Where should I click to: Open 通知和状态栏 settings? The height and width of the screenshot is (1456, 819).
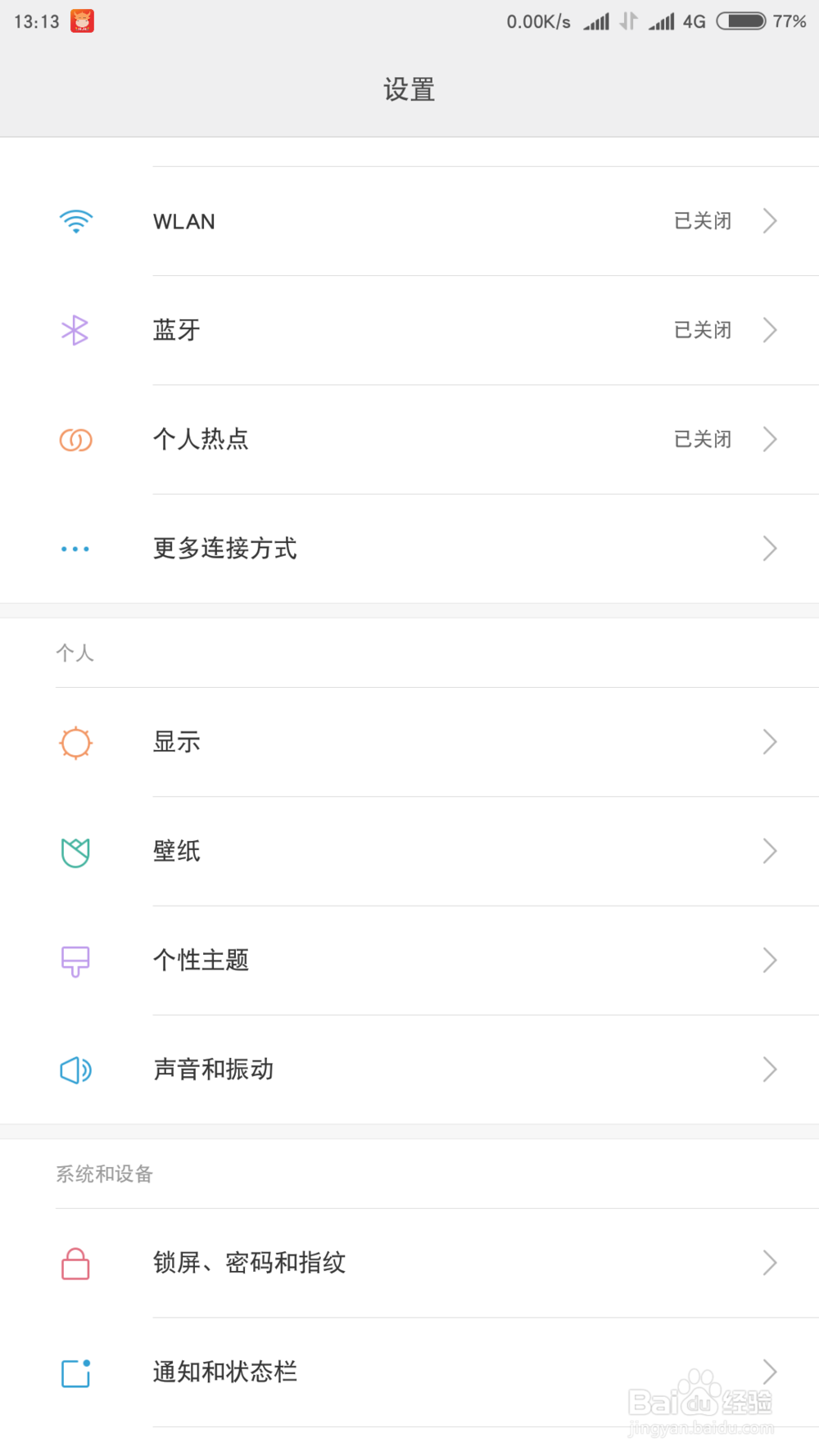409,1372
